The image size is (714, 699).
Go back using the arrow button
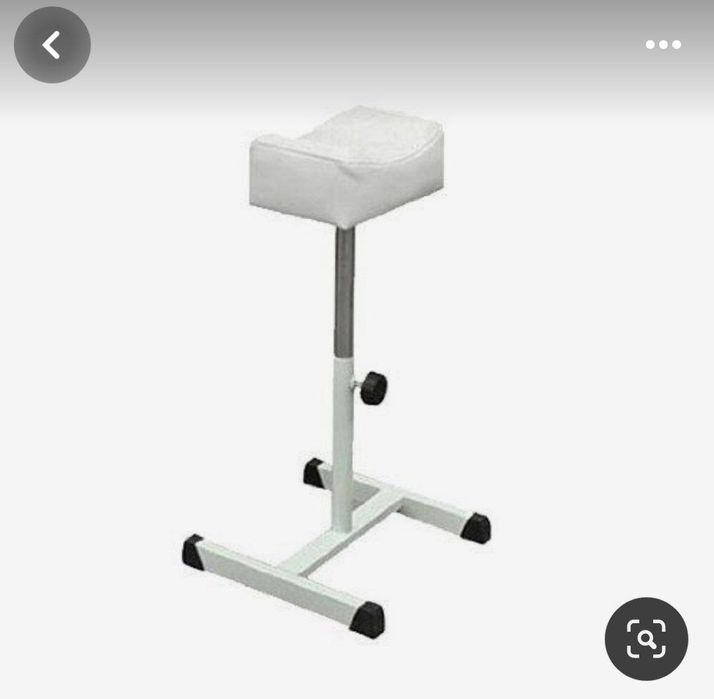click(x=52, y=45)
